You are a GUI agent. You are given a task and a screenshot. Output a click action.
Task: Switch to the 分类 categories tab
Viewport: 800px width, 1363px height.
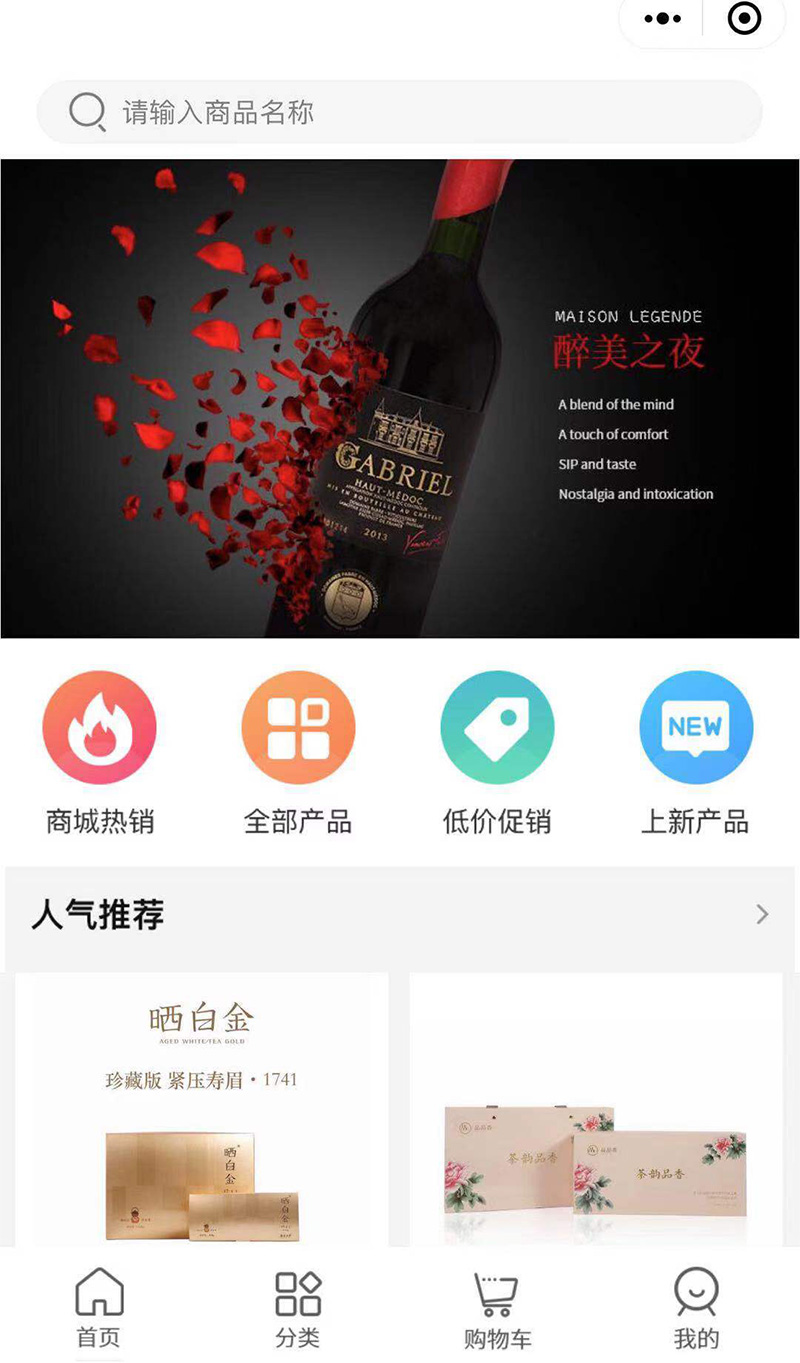coord(298,1306)
